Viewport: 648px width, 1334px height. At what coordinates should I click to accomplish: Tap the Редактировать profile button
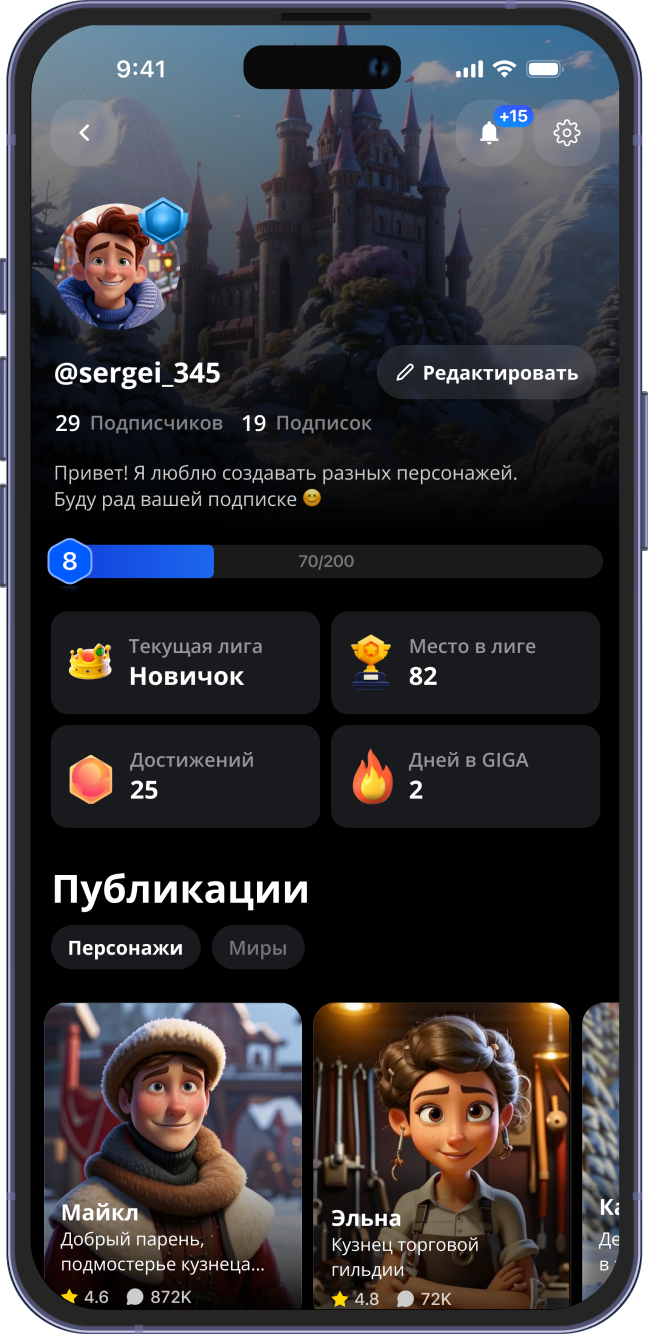487,373
